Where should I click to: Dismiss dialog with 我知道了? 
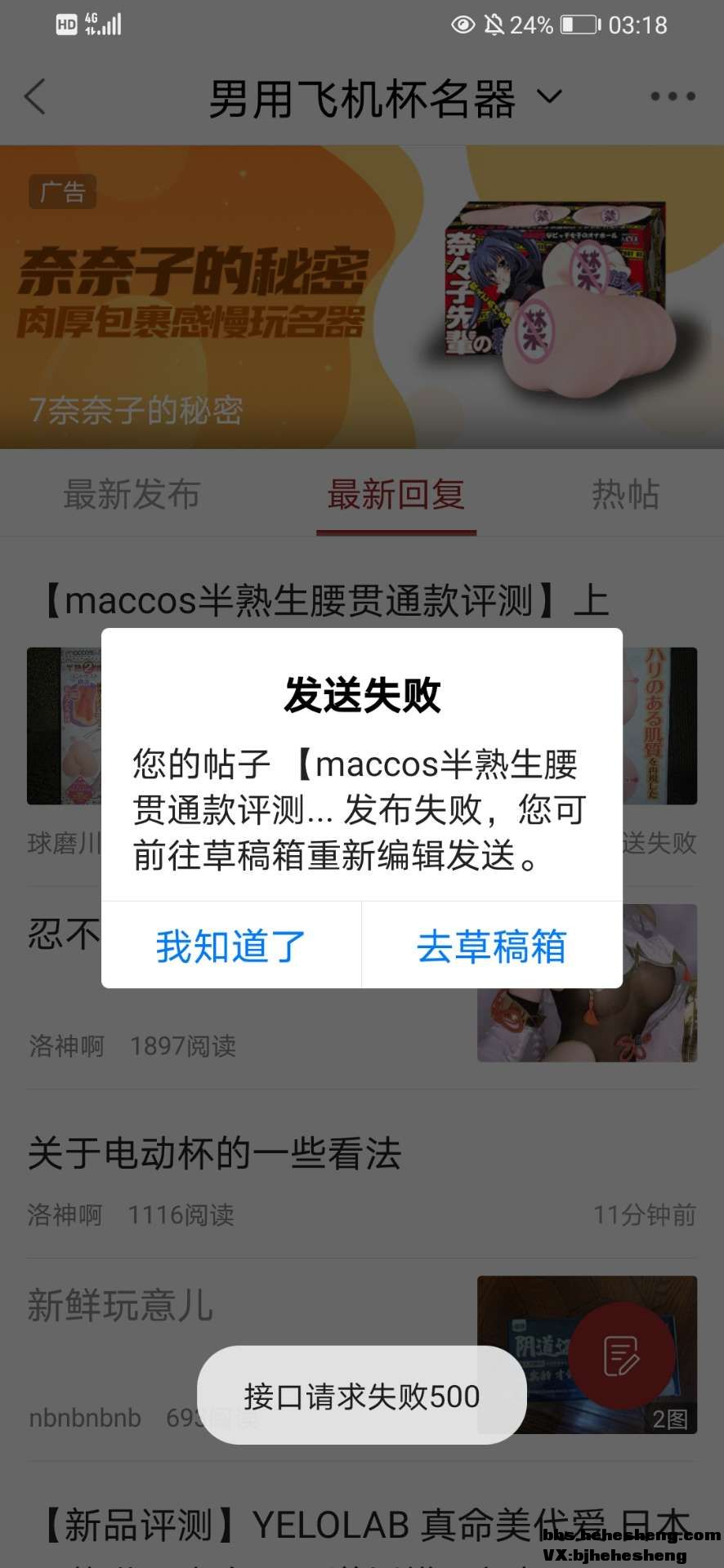(x=231, y=947)
